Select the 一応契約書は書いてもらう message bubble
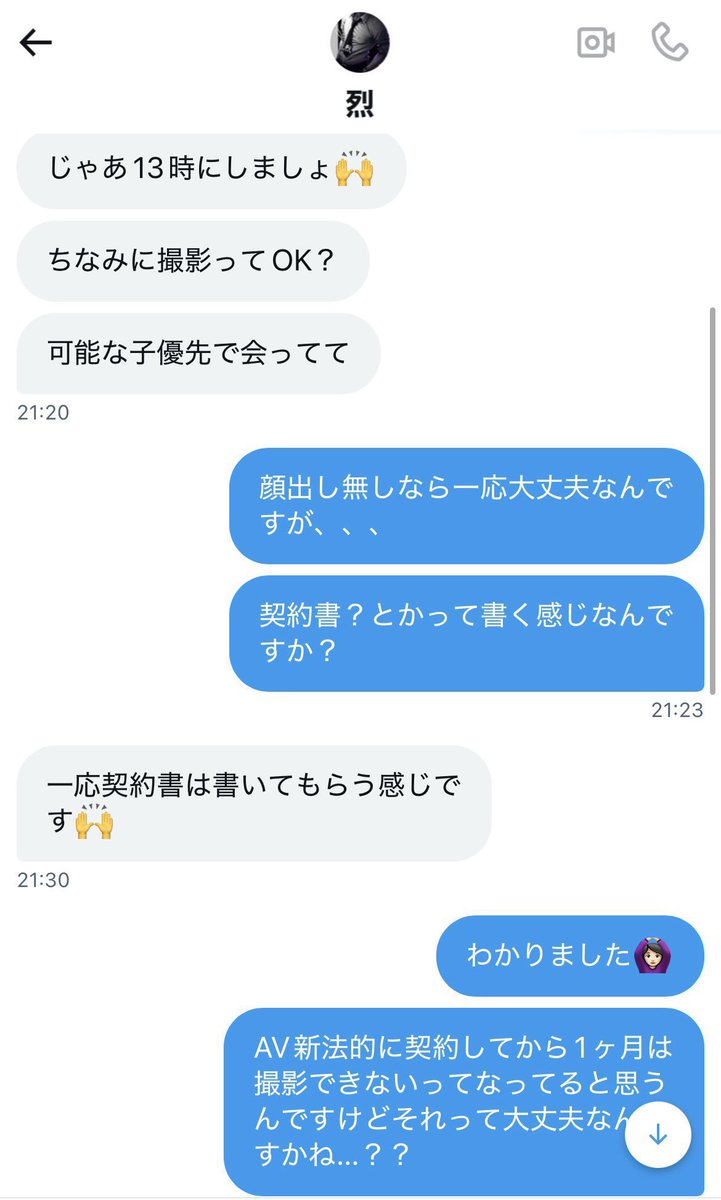Viewport: 721px width, 1200px height. [253, 800]
